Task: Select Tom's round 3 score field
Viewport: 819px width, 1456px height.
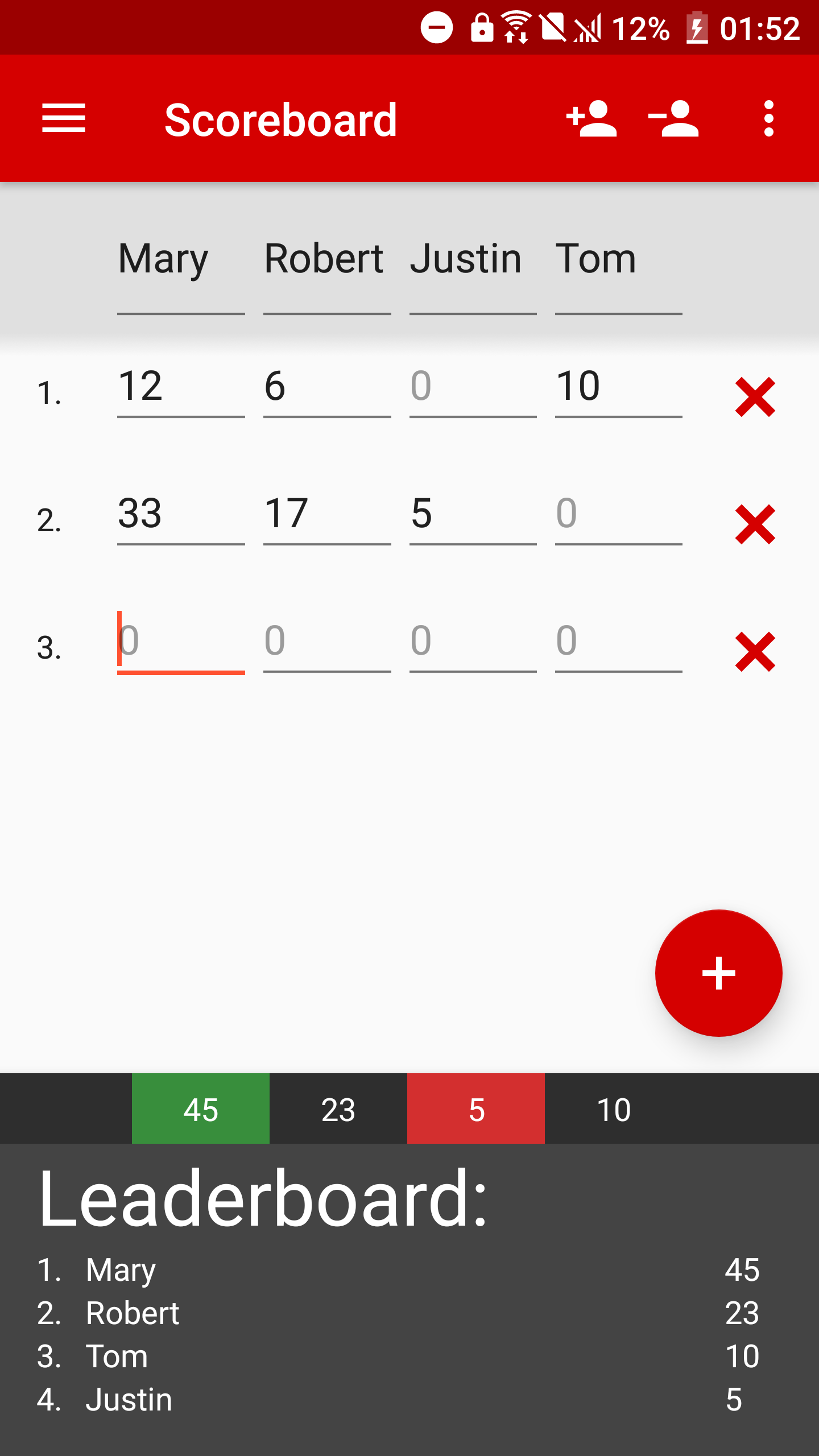Action: coord(618,642)
